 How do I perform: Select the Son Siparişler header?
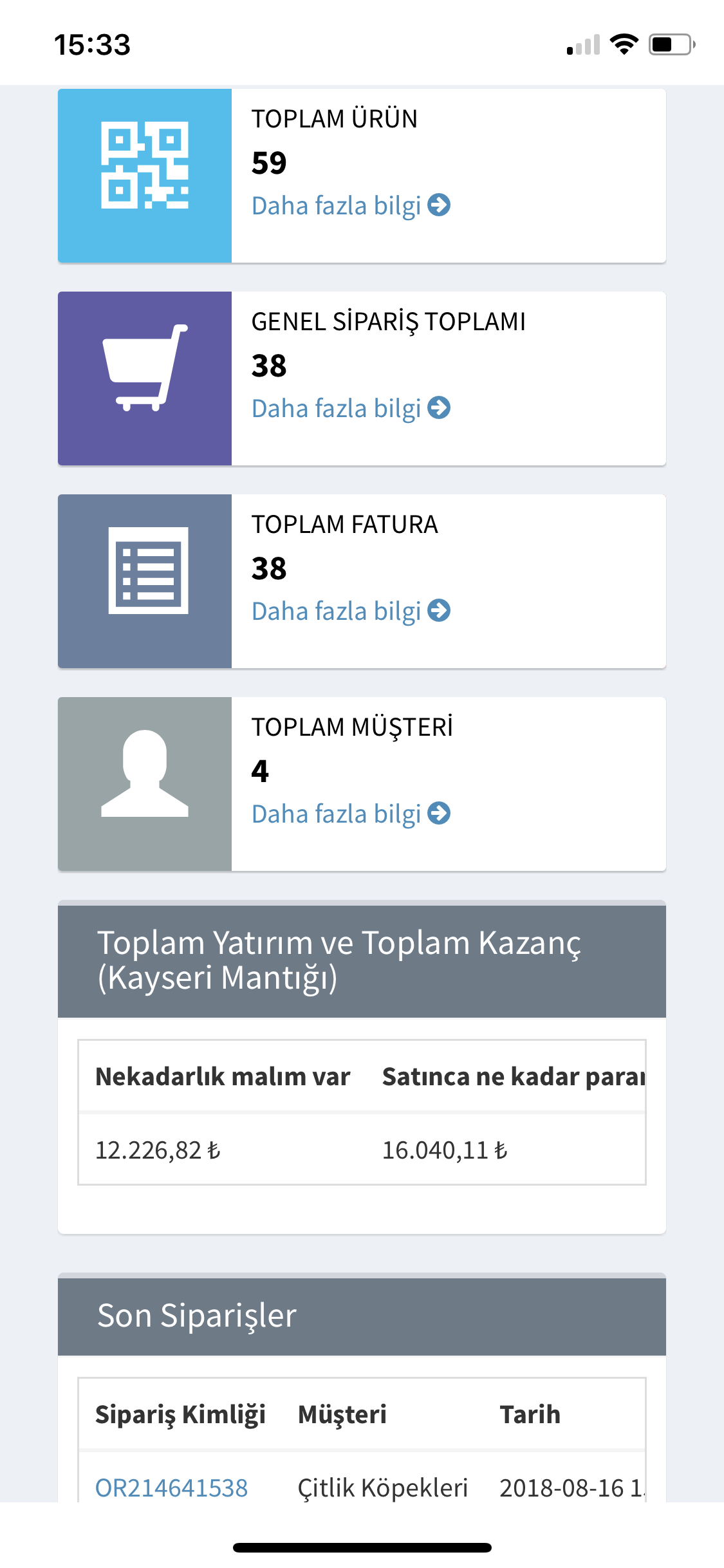point(197,1316)
